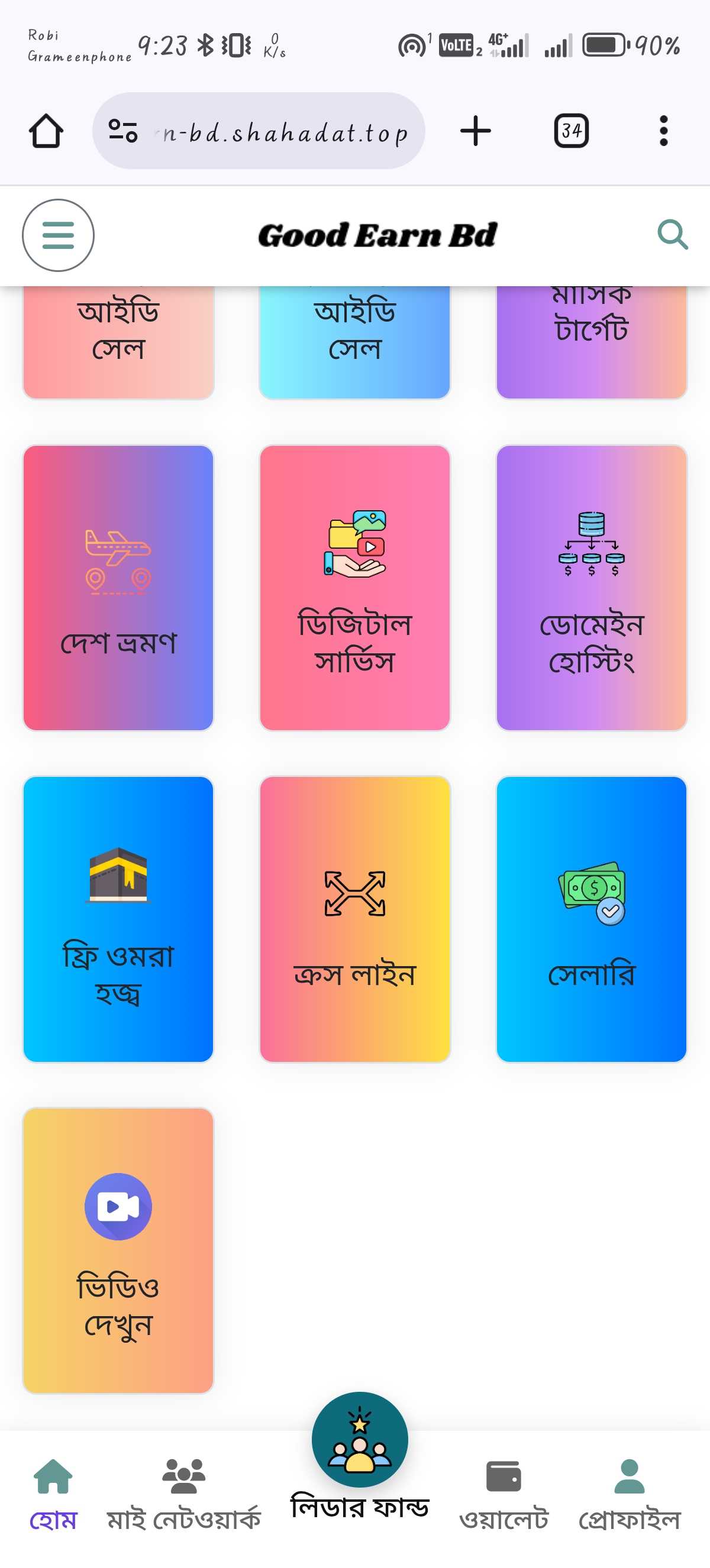This screenshot has width=710, height=1568.
Task: Open the browser tab switcher
Action: [571, 131]
